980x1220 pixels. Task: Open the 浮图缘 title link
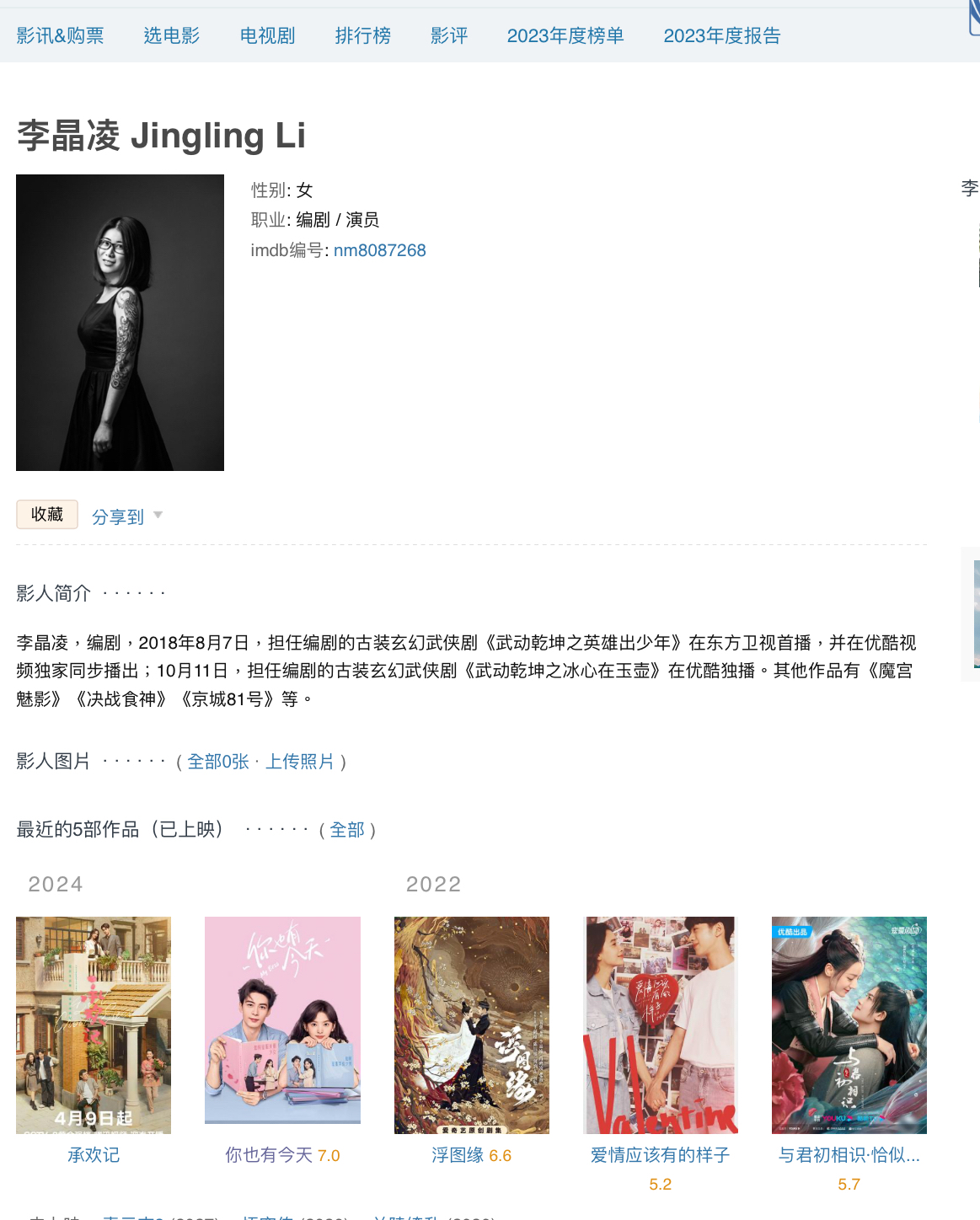pyautogui.click(x=458, y=1155)
